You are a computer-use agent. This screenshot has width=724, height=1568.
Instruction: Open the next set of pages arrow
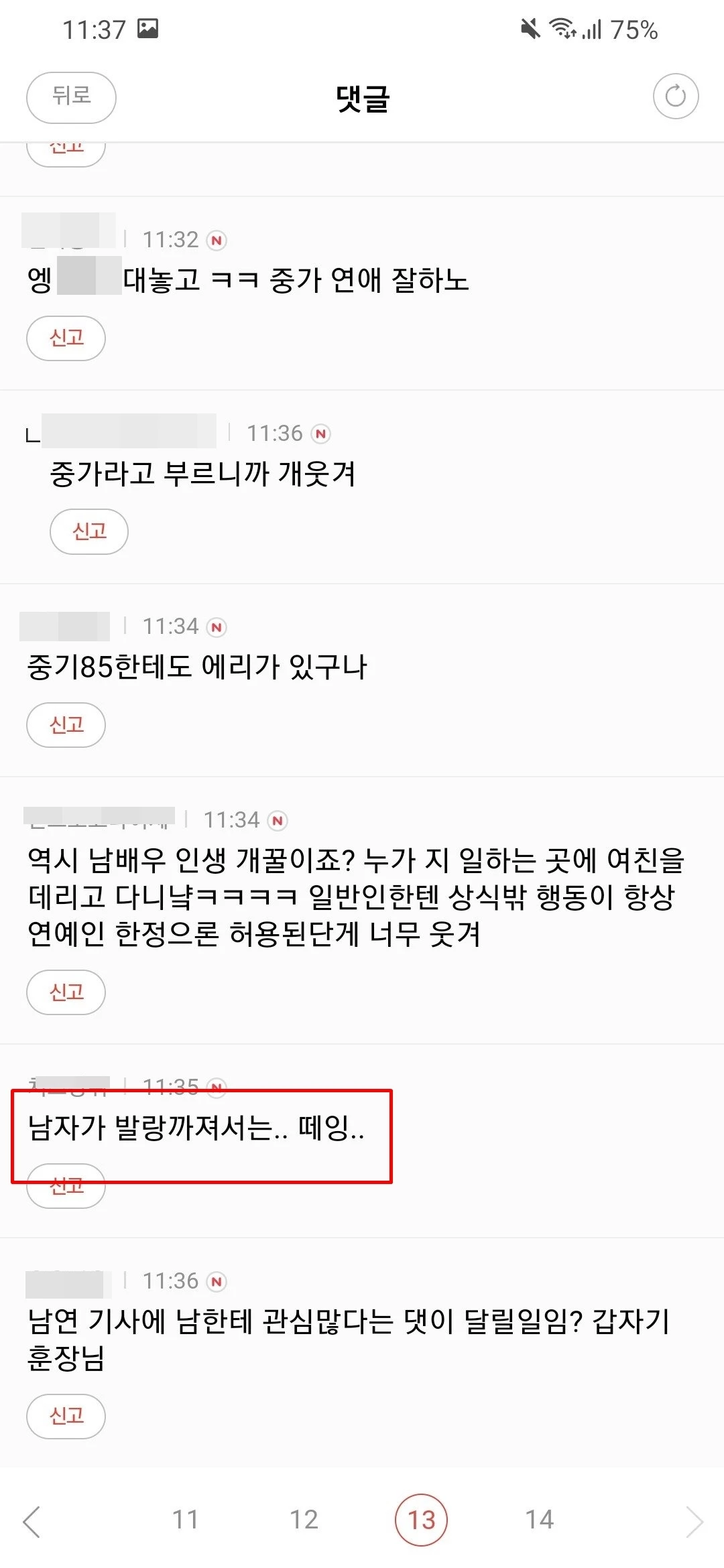pyautogui.click(x=694, y=1521)
